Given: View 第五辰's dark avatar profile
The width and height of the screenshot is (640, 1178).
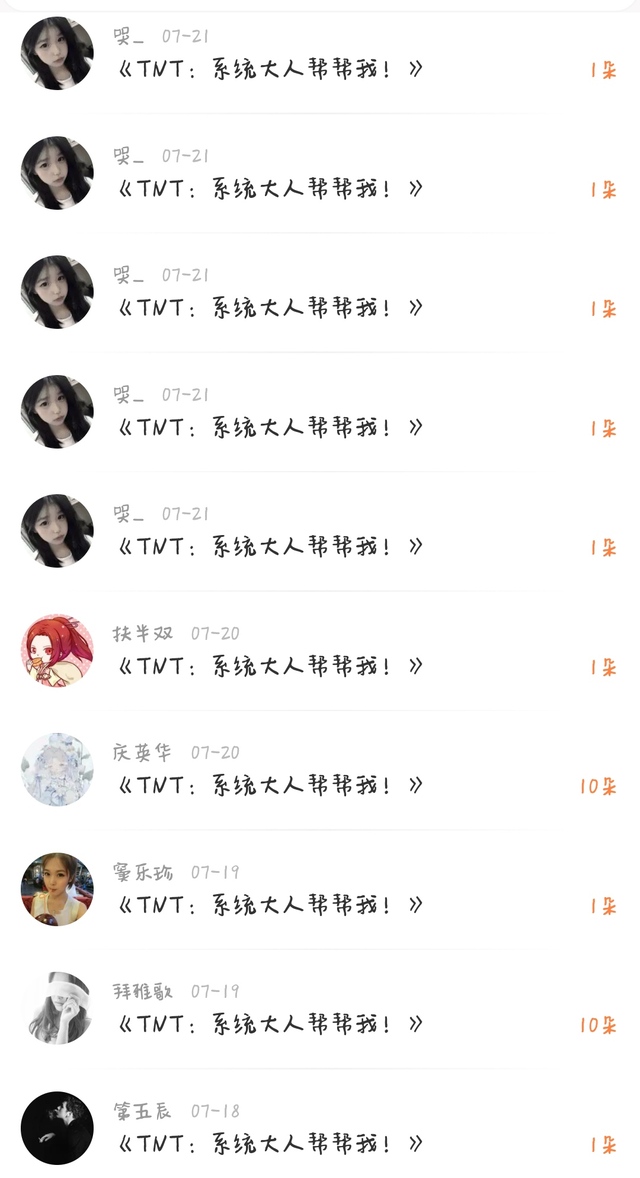Looking at the screenshot, I should (57, 1128).
